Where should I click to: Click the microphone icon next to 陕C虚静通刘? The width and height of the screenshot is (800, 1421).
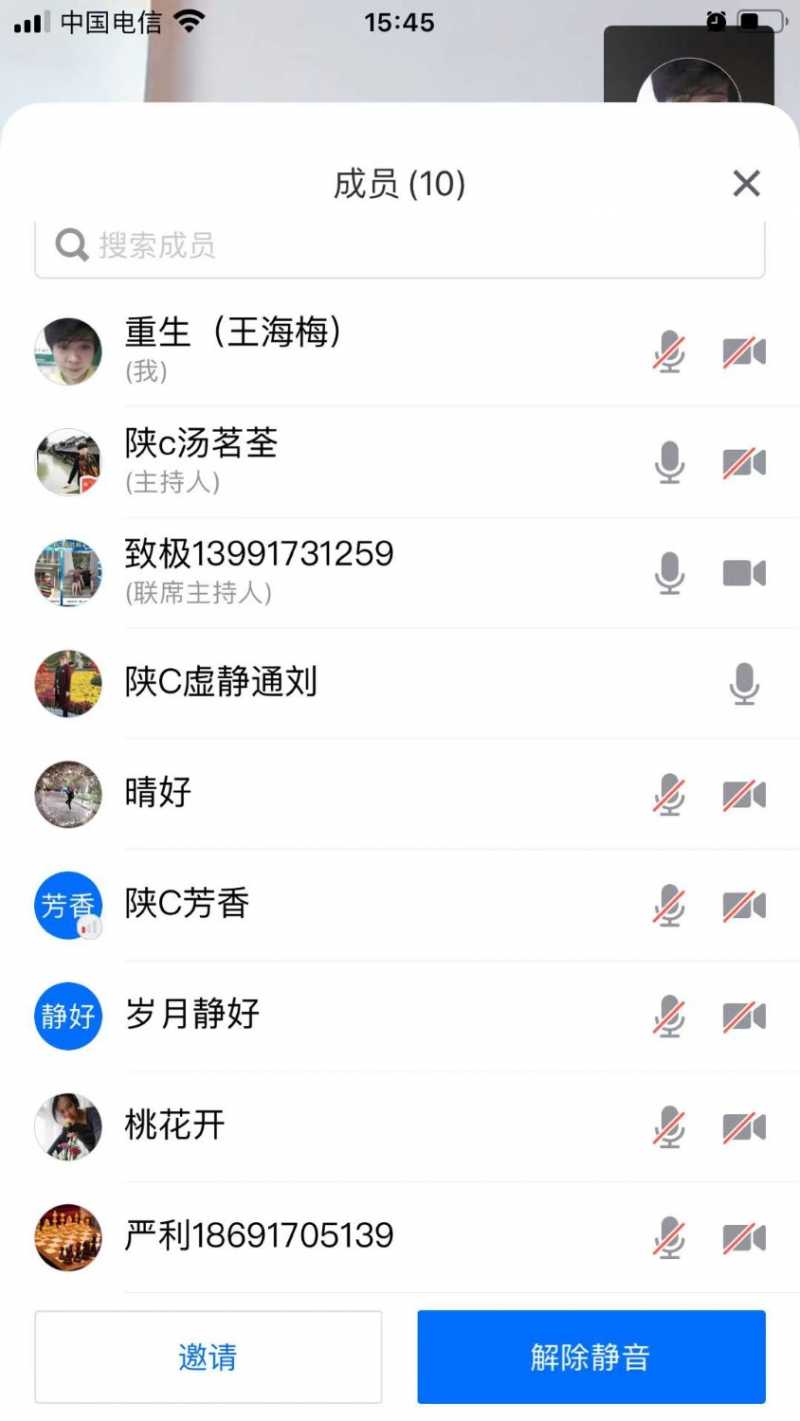[744, 684]
